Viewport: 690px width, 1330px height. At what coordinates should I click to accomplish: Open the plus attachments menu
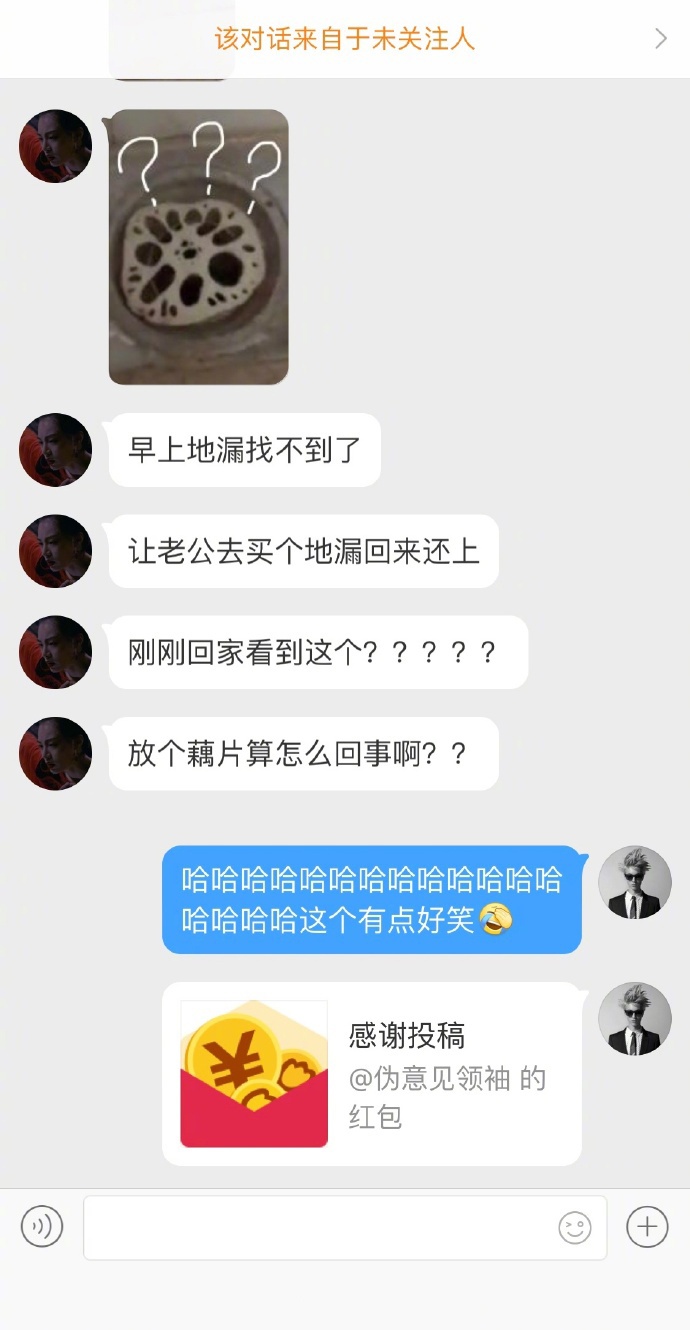point(647,1227)
